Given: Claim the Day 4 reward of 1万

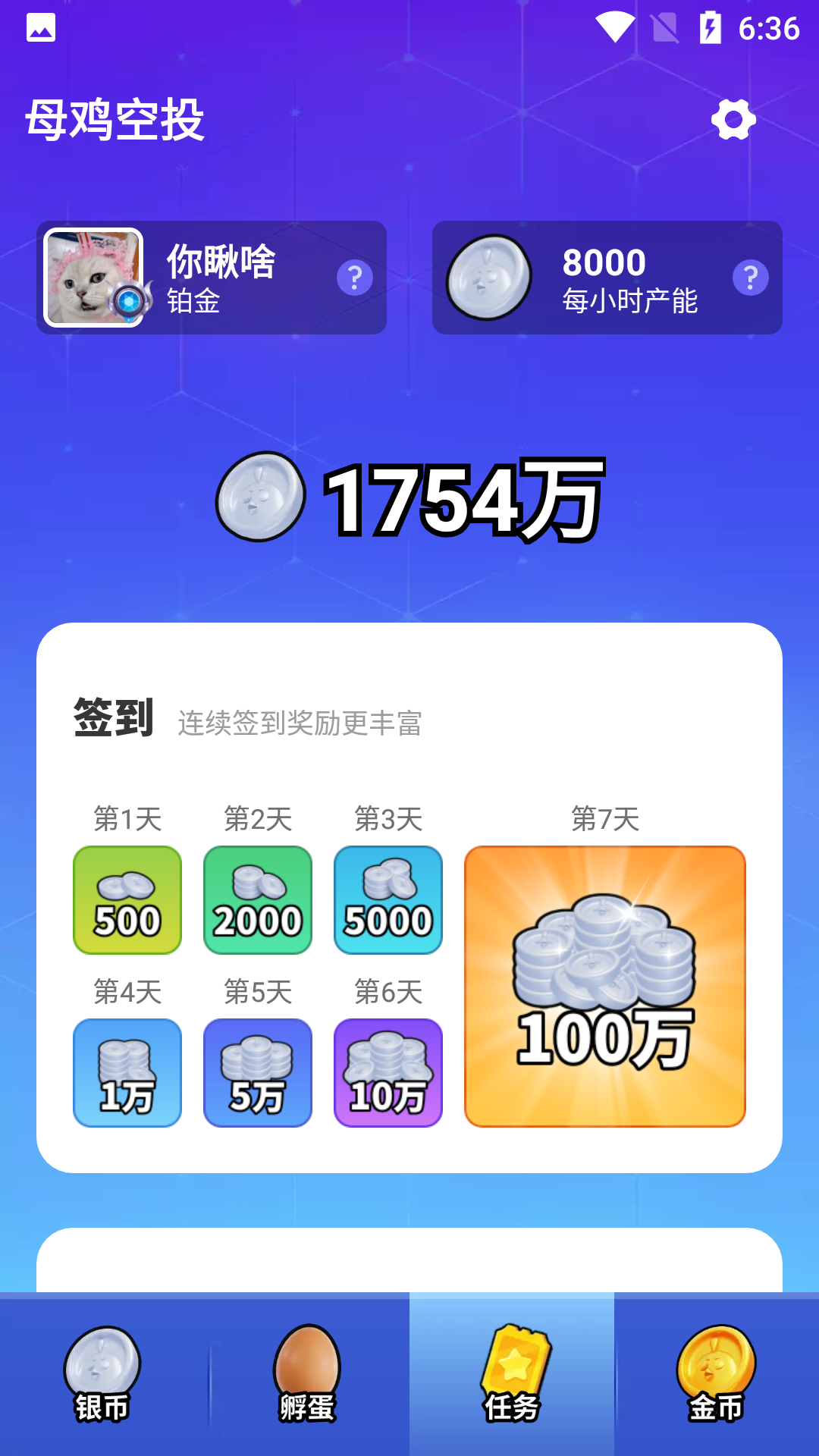Looking at the screenshot, I should click(127, 1072).
